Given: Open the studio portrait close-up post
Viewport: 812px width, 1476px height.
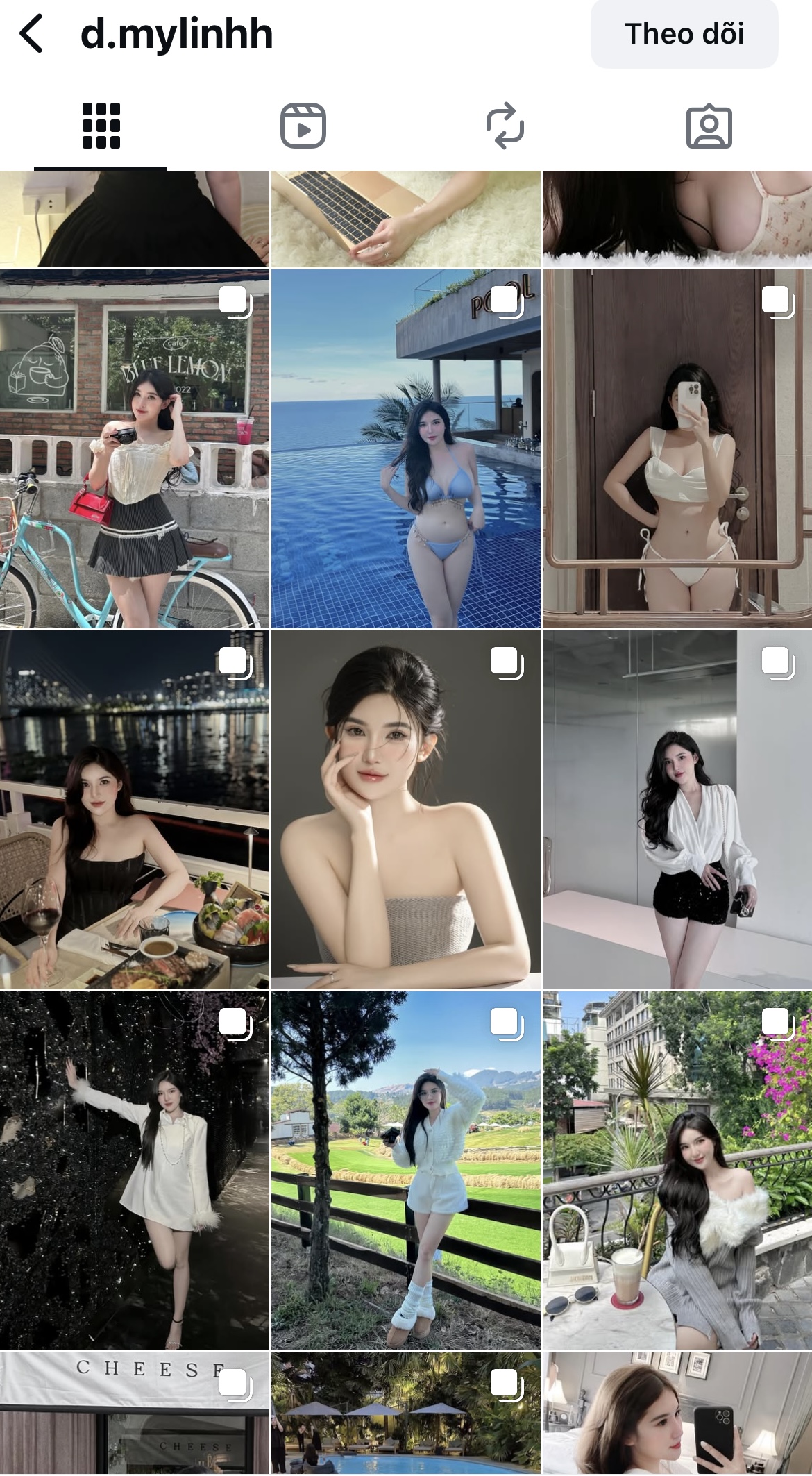Looking at the screenshot, I should pyautogui.click(x=405, y=810).
